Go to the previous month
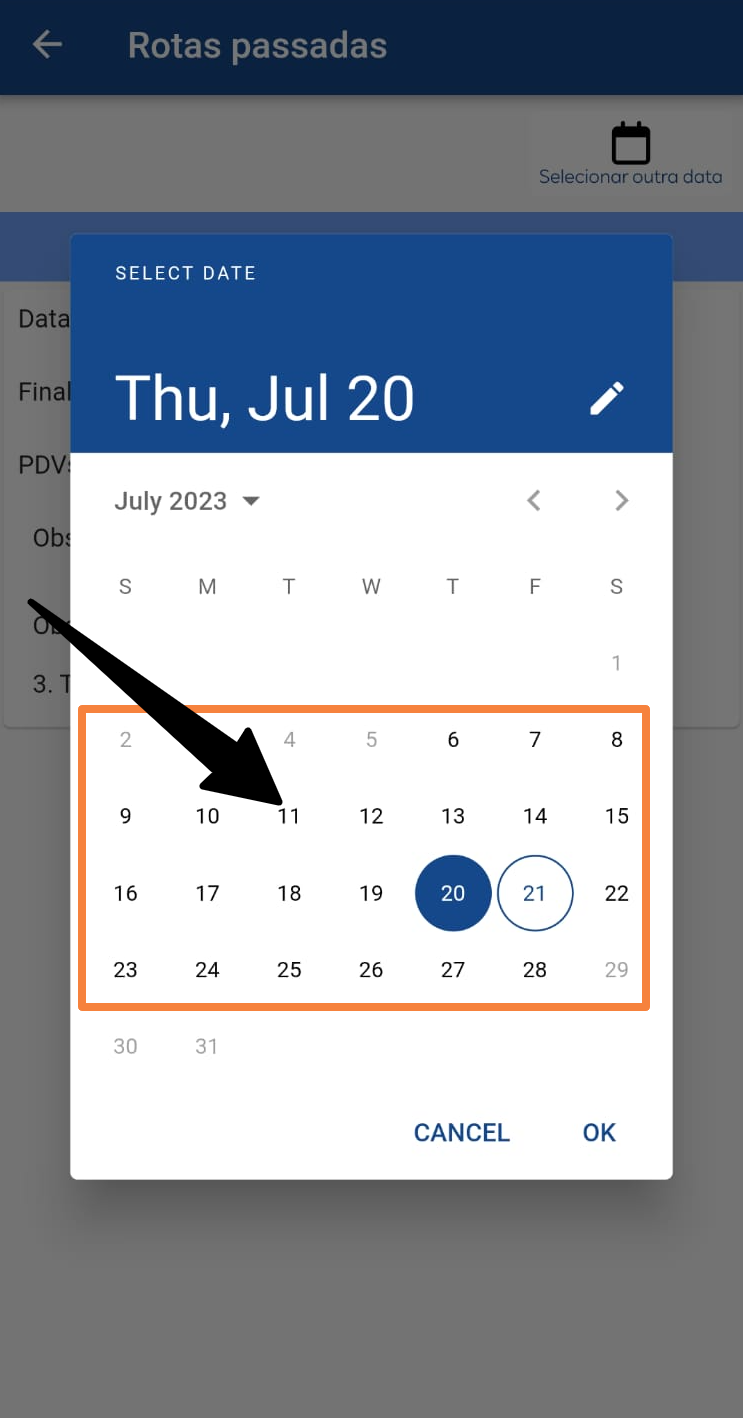 coord(534,501)
